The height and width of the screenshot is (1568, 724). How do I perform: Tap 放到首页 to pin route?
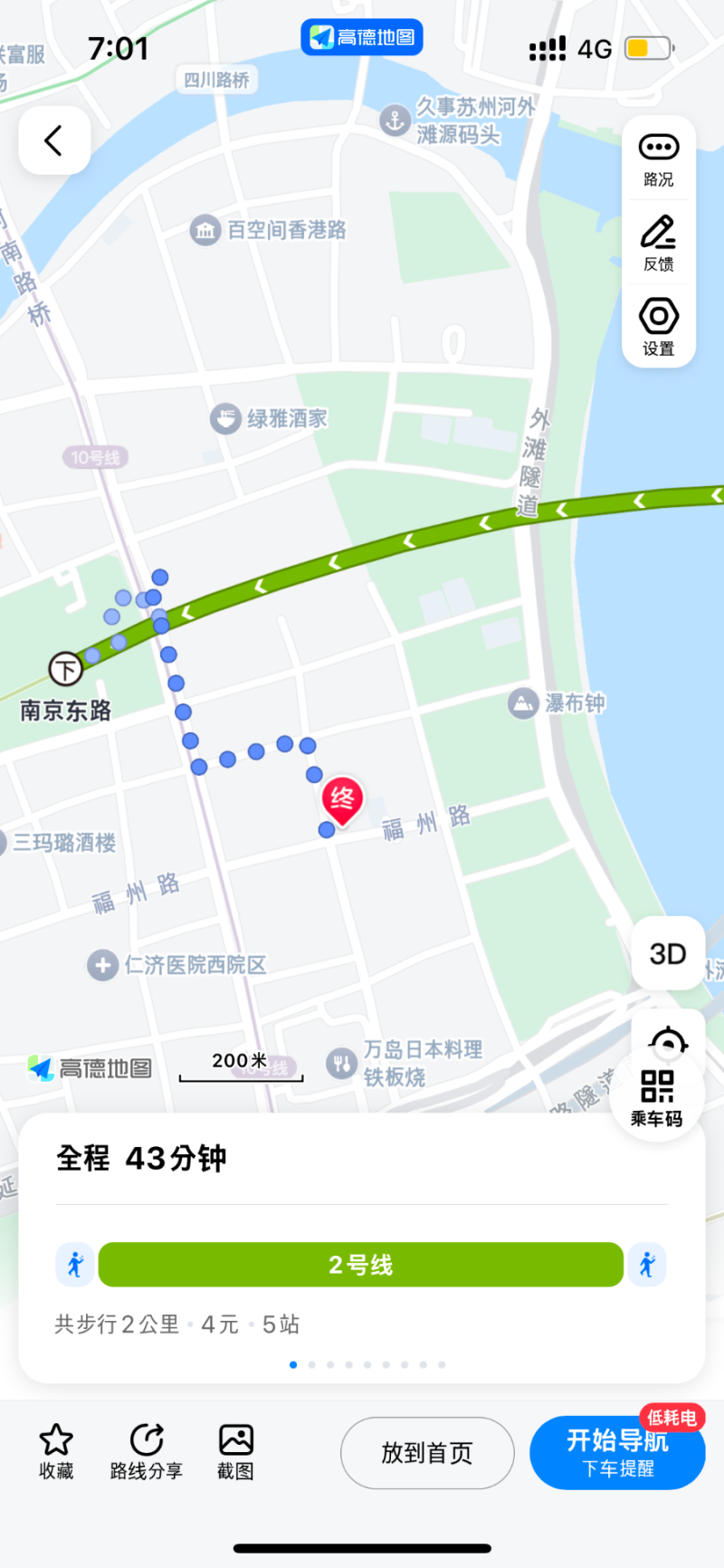click(x=427, y=1453)
